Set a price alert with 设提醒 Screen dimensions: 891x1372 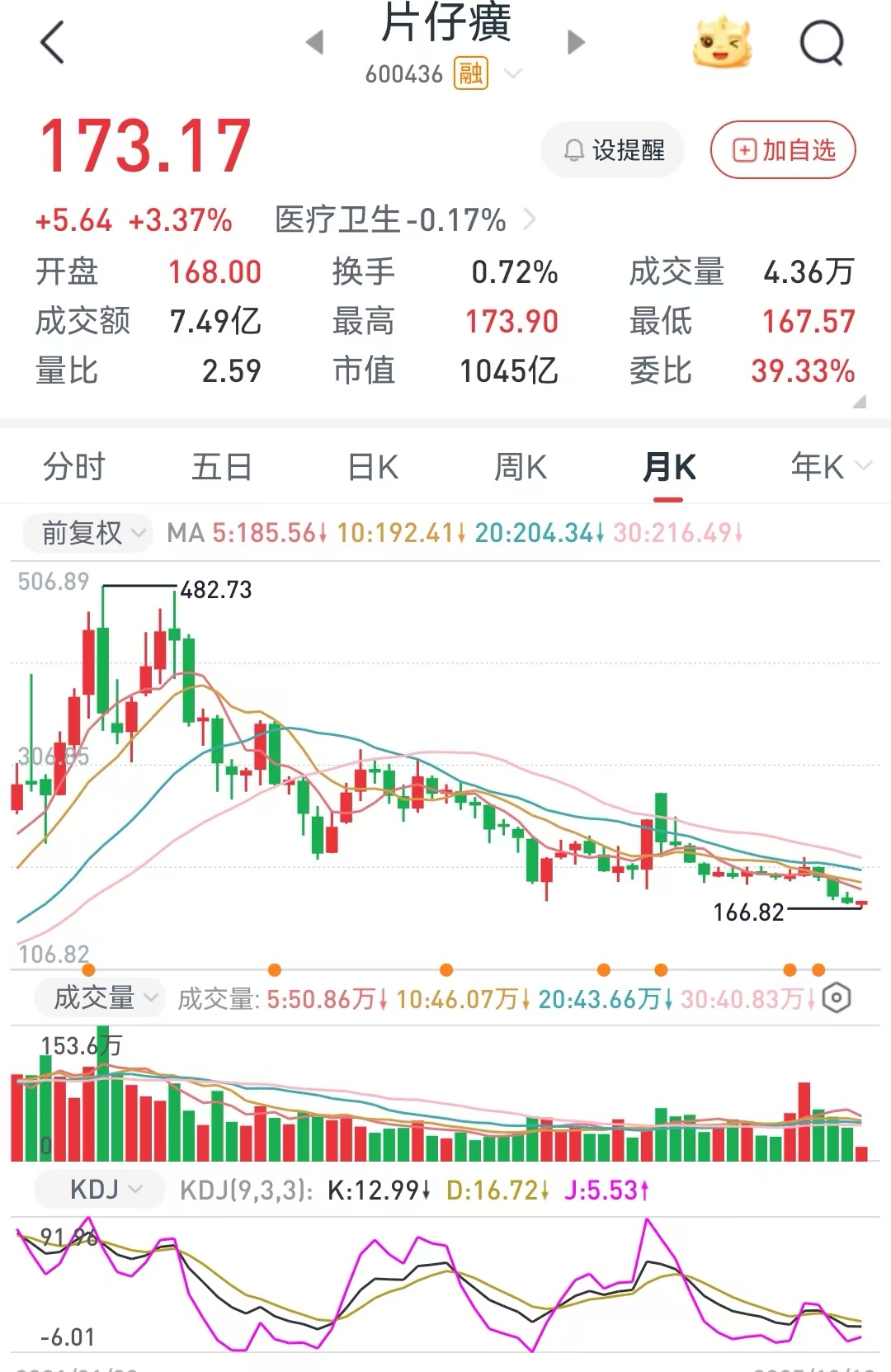(x=613, y=150)
